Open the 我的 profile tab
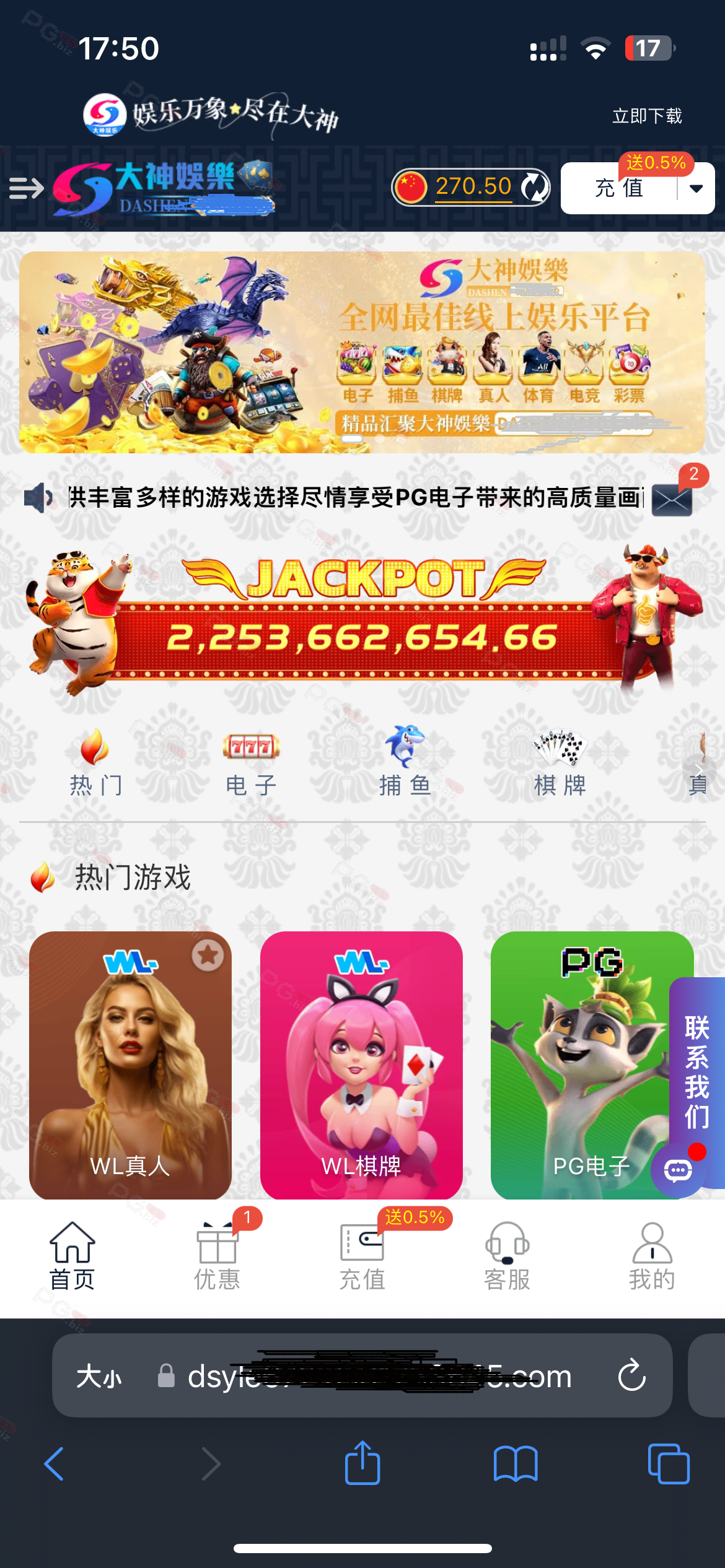725x1568 pixels. pyautogui.click(x=652, y=1255)
